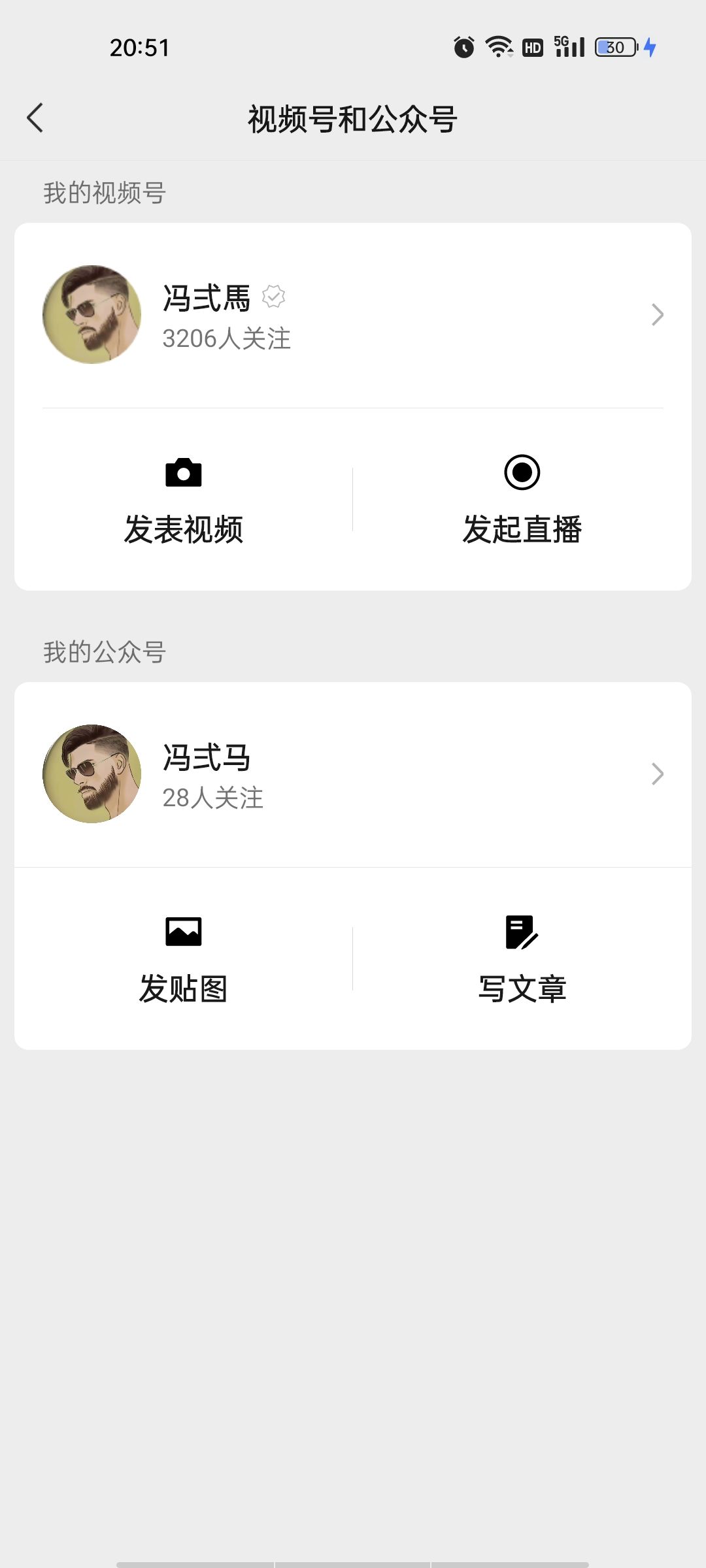Open the 冯式馬 video channel profile
The width and height of the screenshot is (706, 1568).
[x=353, y=315]
